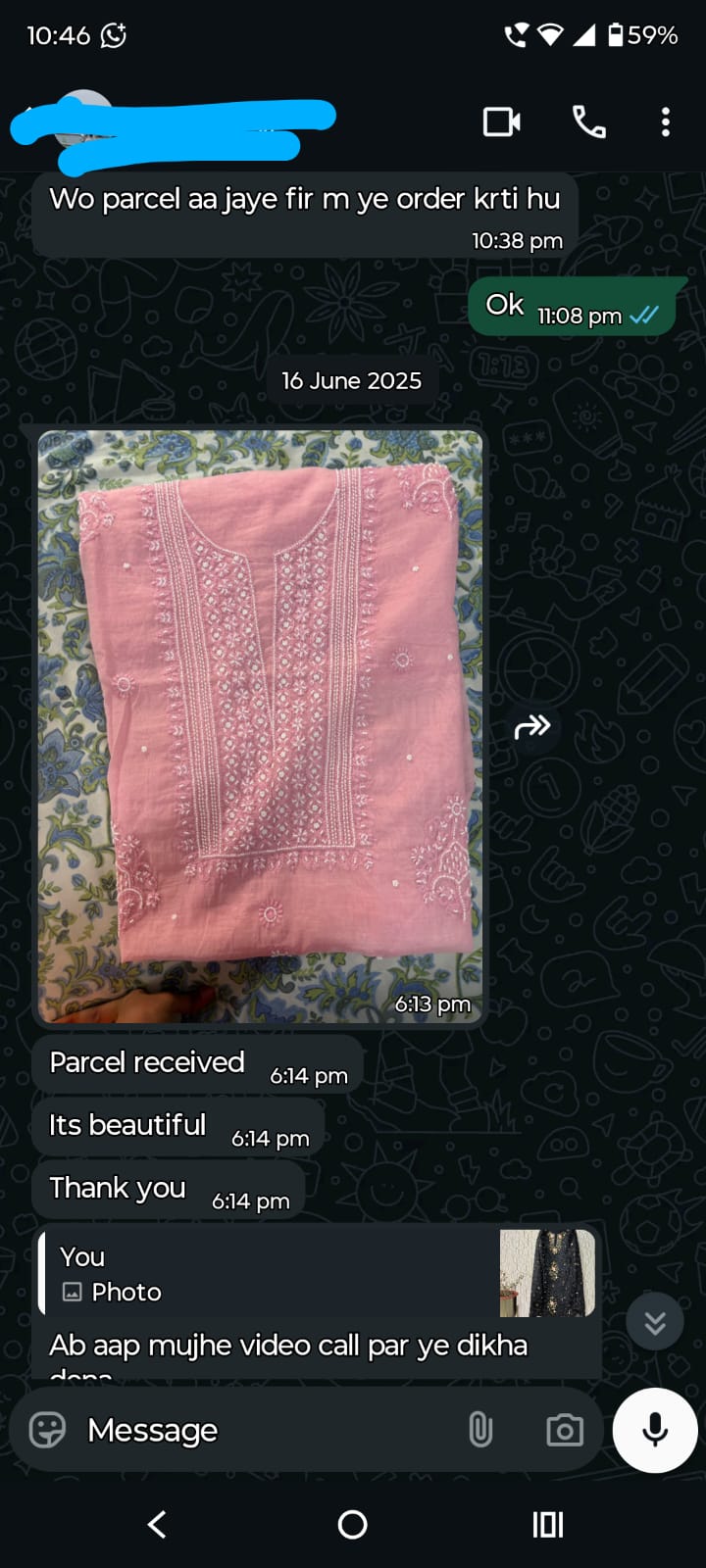Image resolution: width=706 pixels, height=1568 pixels.
Task: Open the three-dot overflow menu
Action: click(x=666, y=122)
